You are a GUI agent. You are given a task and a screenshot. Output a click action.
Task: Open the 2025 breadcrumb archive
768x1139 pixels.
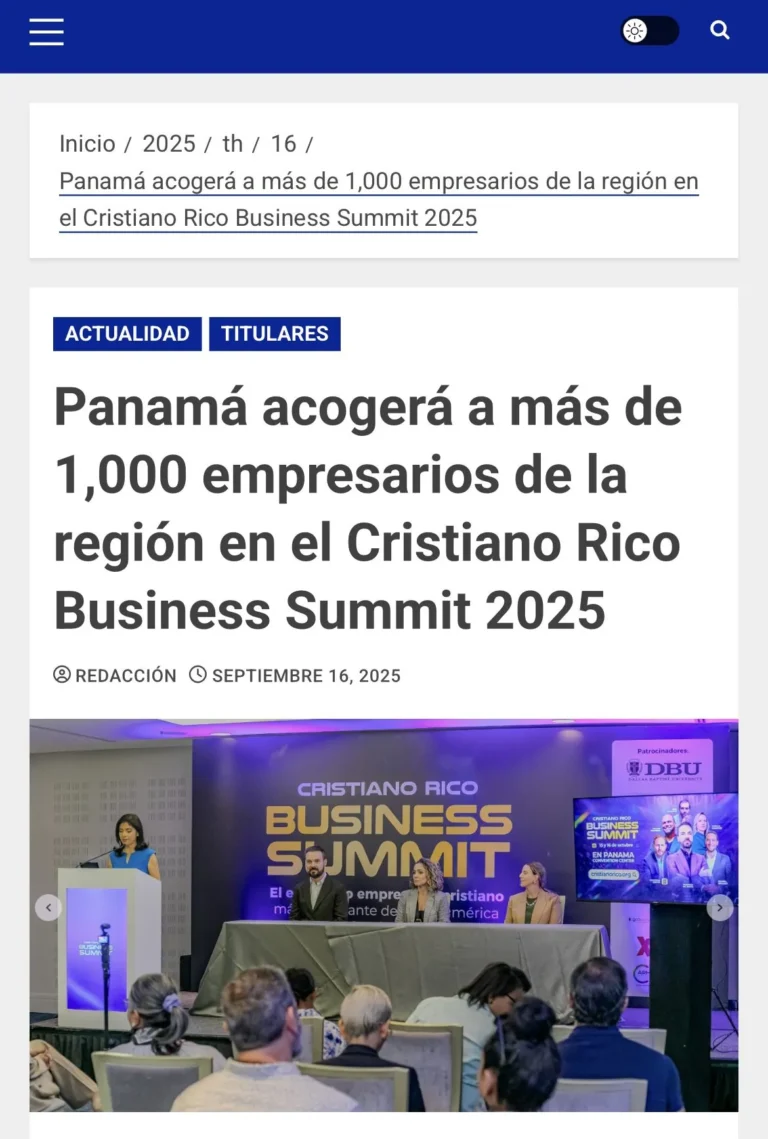pos(169,144)
